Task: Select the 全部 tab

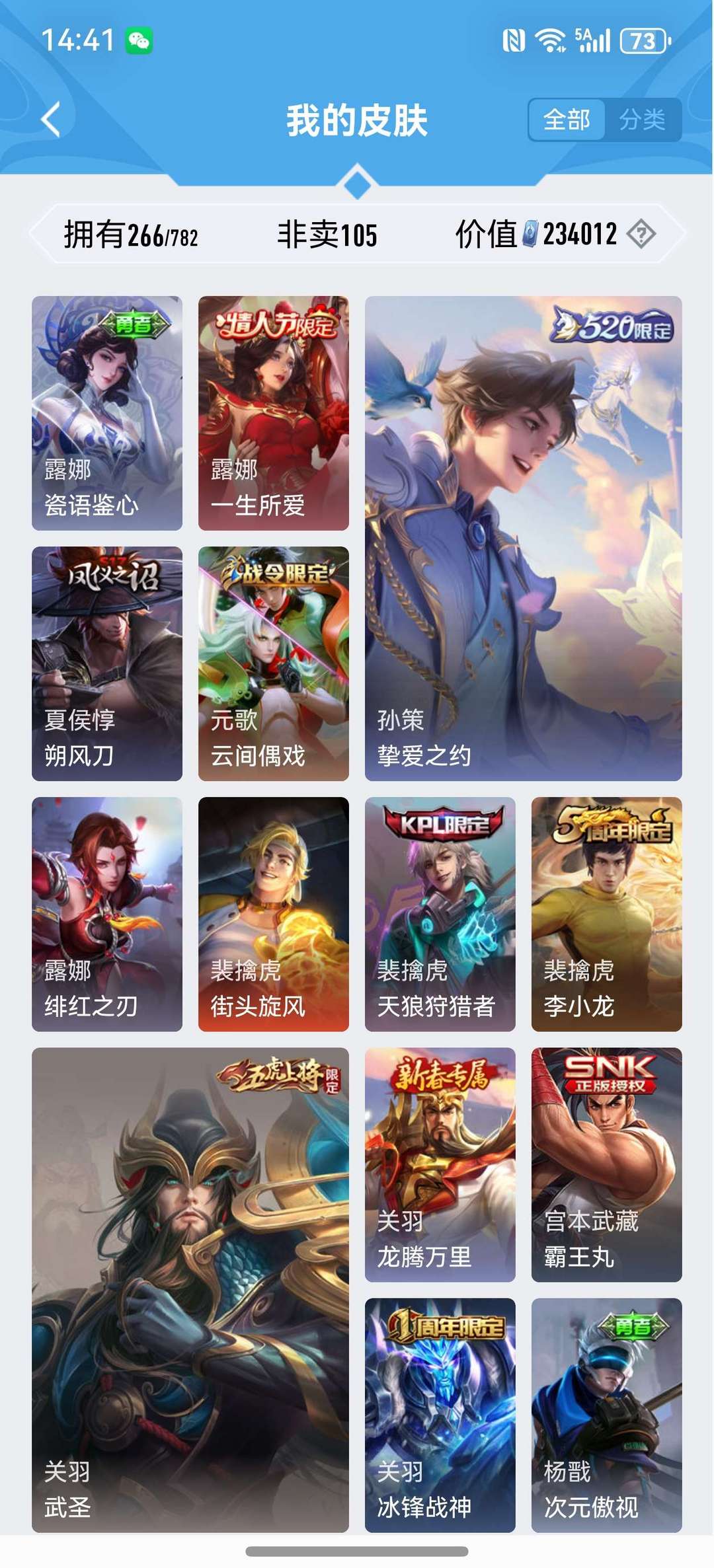Action: point(567,120)
